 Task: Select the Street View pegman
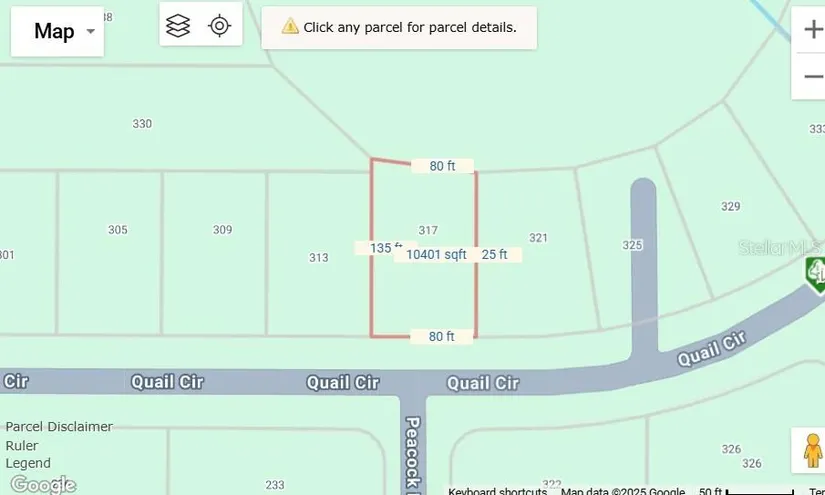coord(811,451)
